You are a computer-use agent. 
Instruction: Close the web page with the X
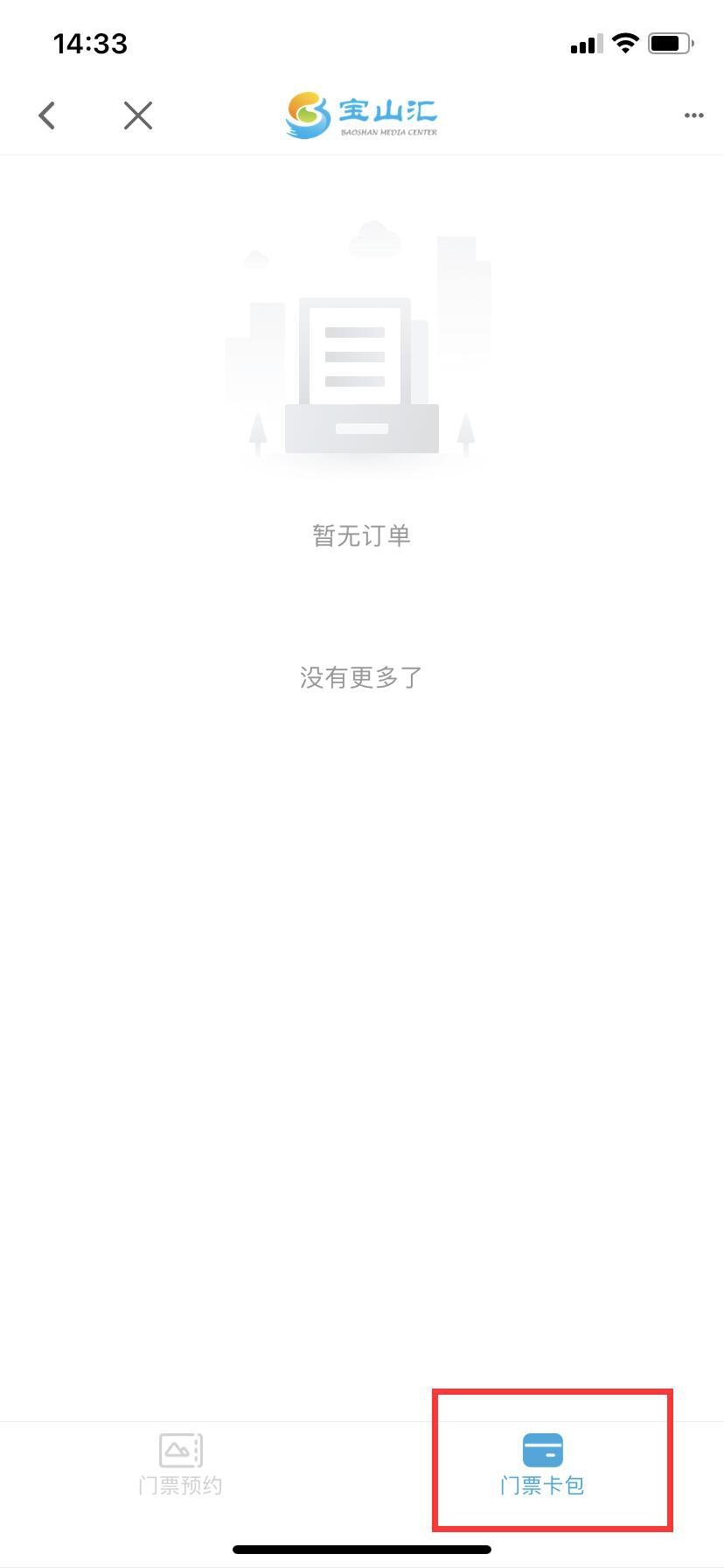pos(138,115)
